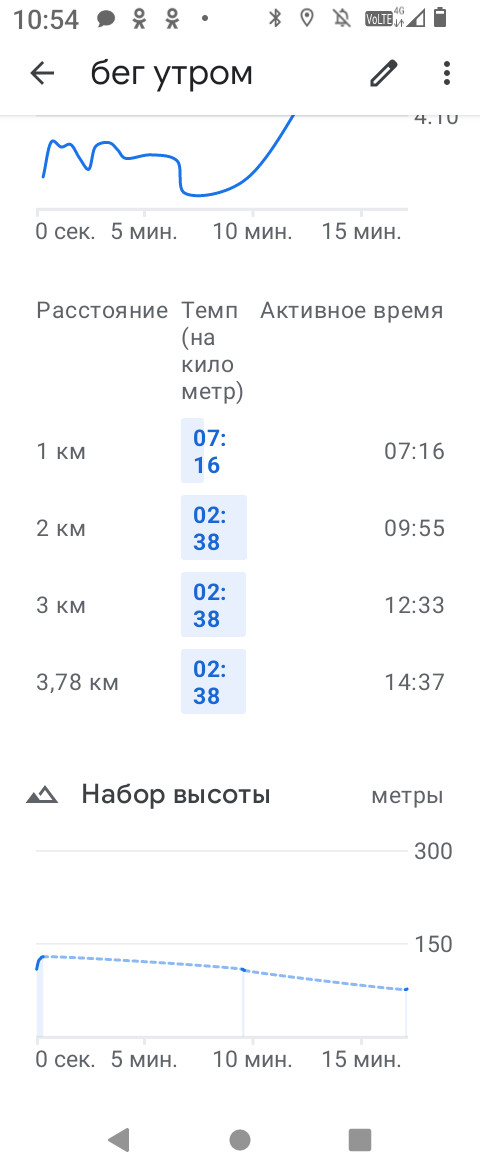This screenshot has height=1170, width=480.
Task: Go back from бег утром workout
Action: 43,73
